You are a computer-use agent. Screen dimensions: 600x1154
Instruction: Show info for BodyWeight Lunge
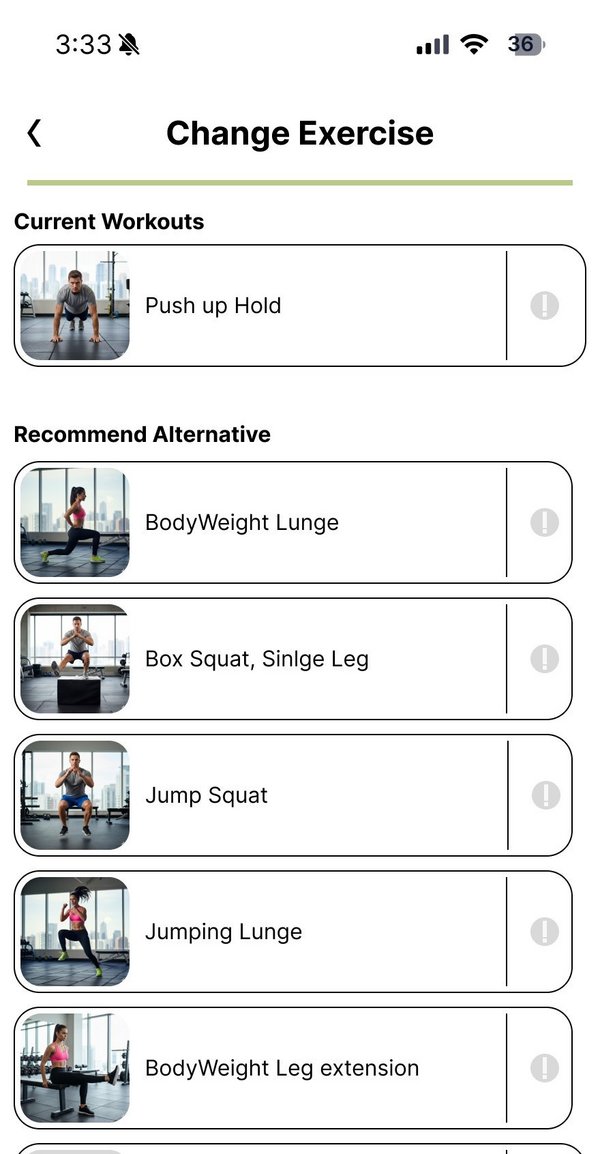[544, 522]
